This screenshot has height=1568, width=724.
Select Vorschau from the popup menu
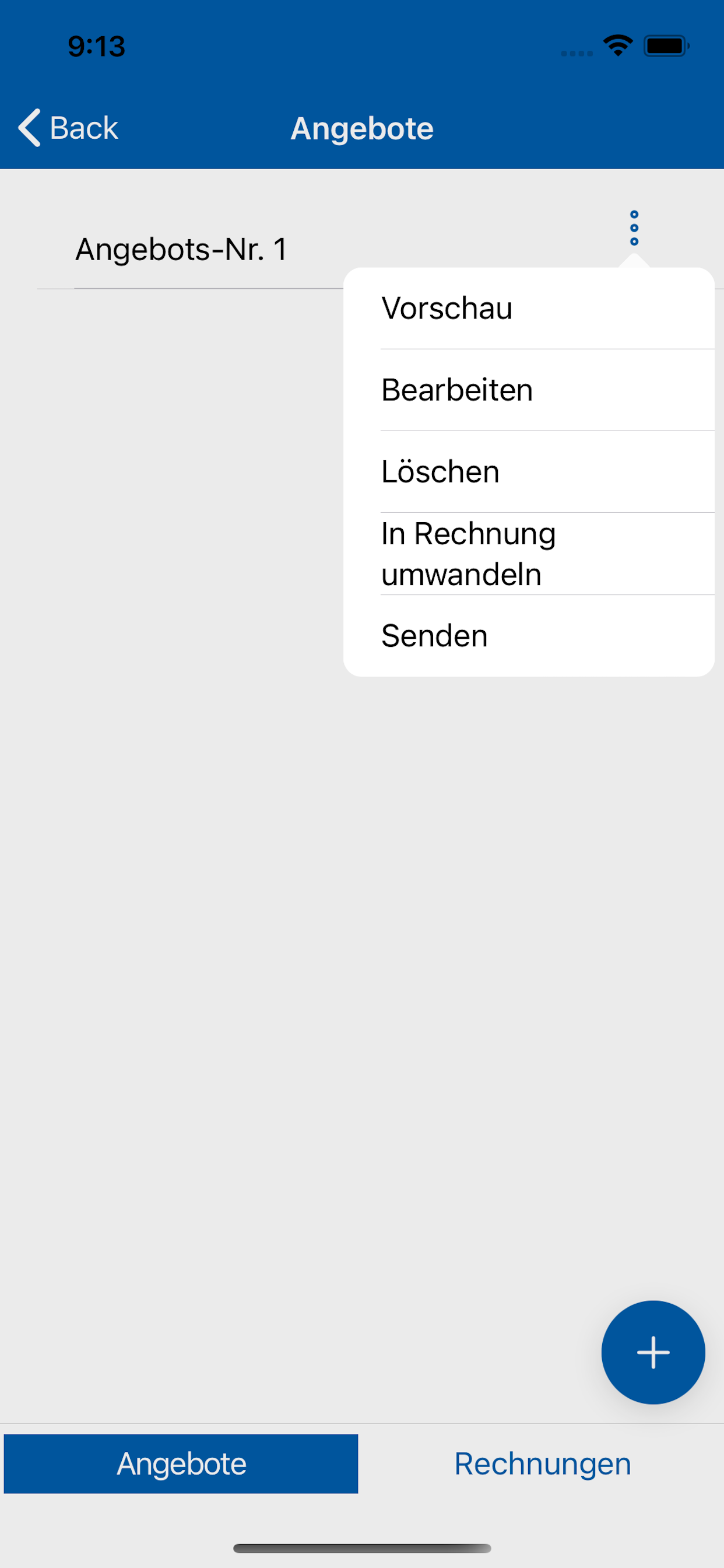pyautogui.click(x=528, y=309)
